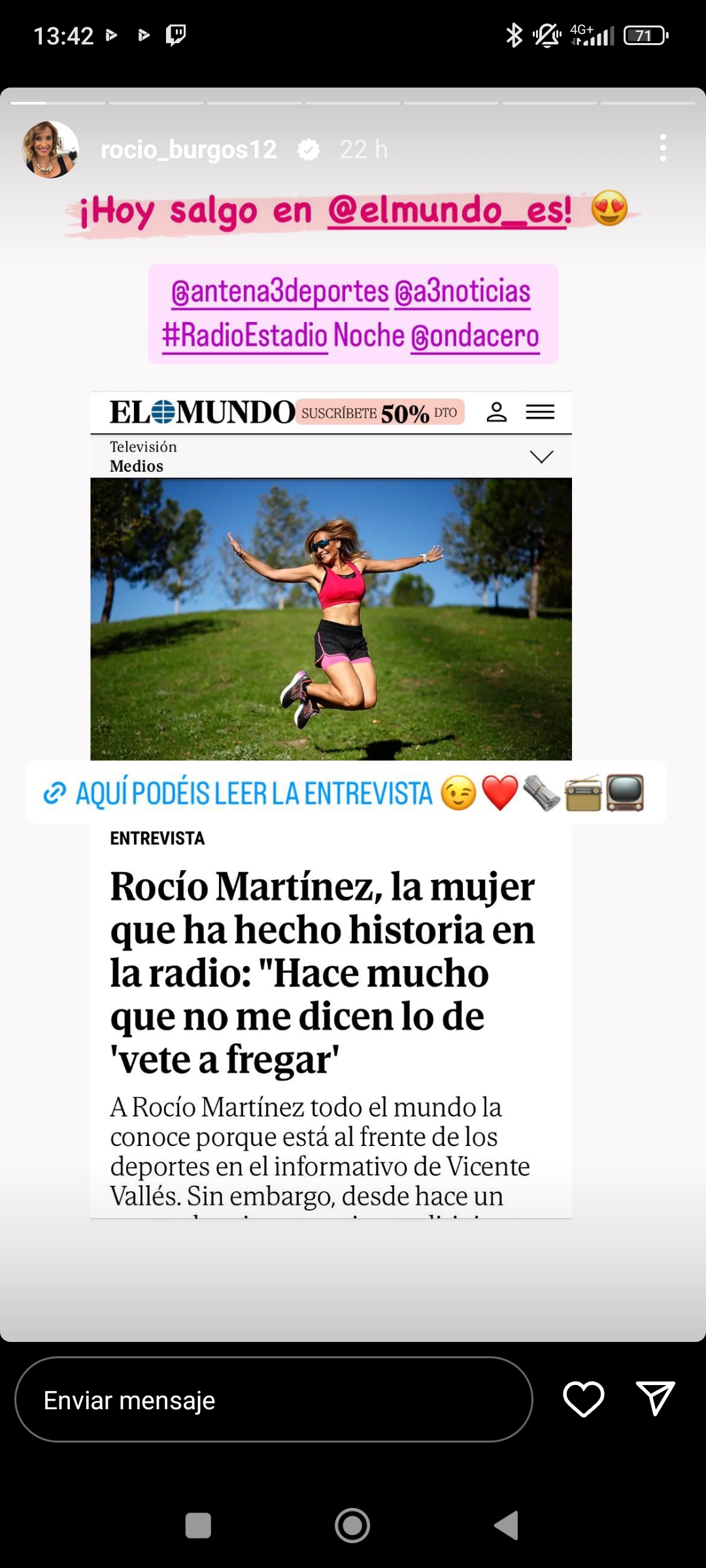Share the story via paper plane icon
This screenshot has height=1568, width=706.
[x=655, y=1399]
